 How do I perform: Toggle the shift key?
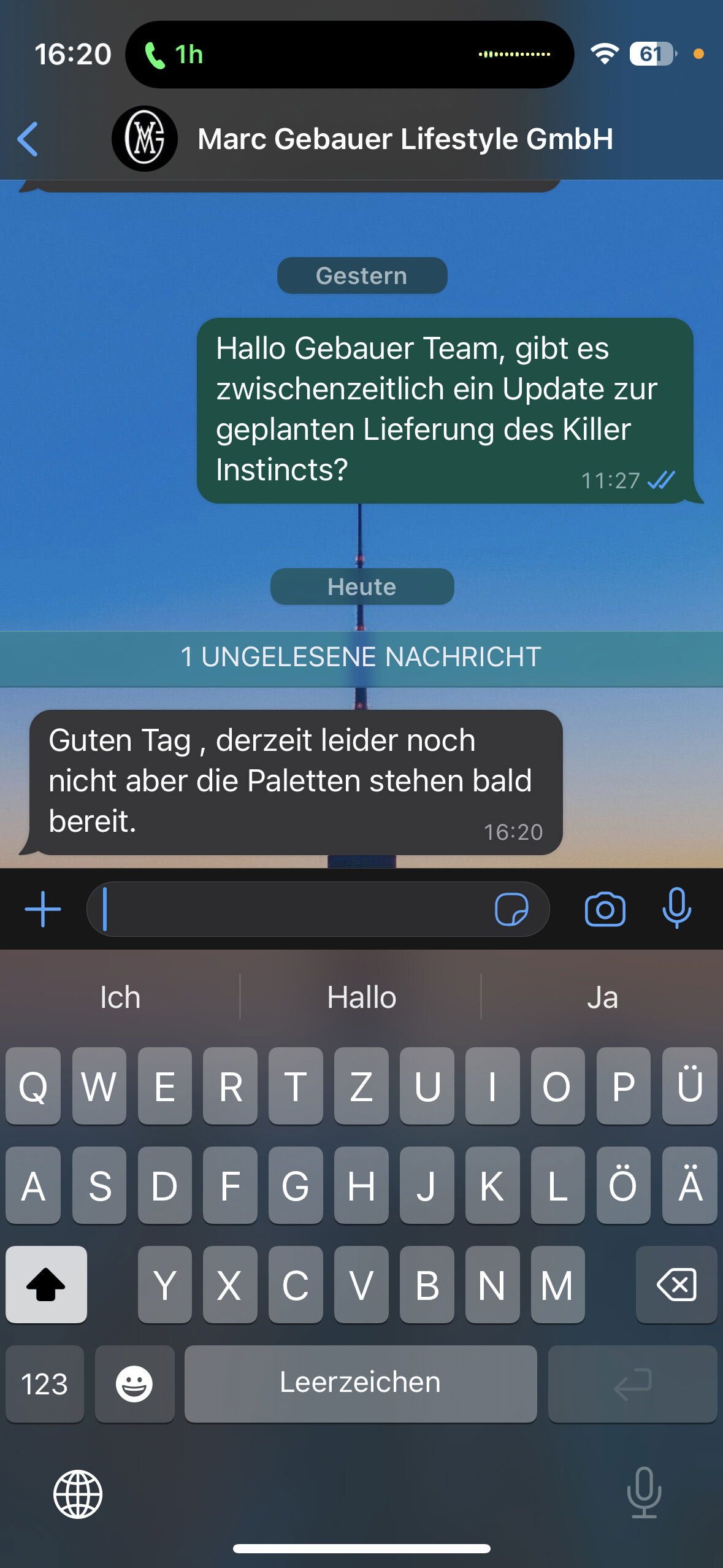point(46,1285)
